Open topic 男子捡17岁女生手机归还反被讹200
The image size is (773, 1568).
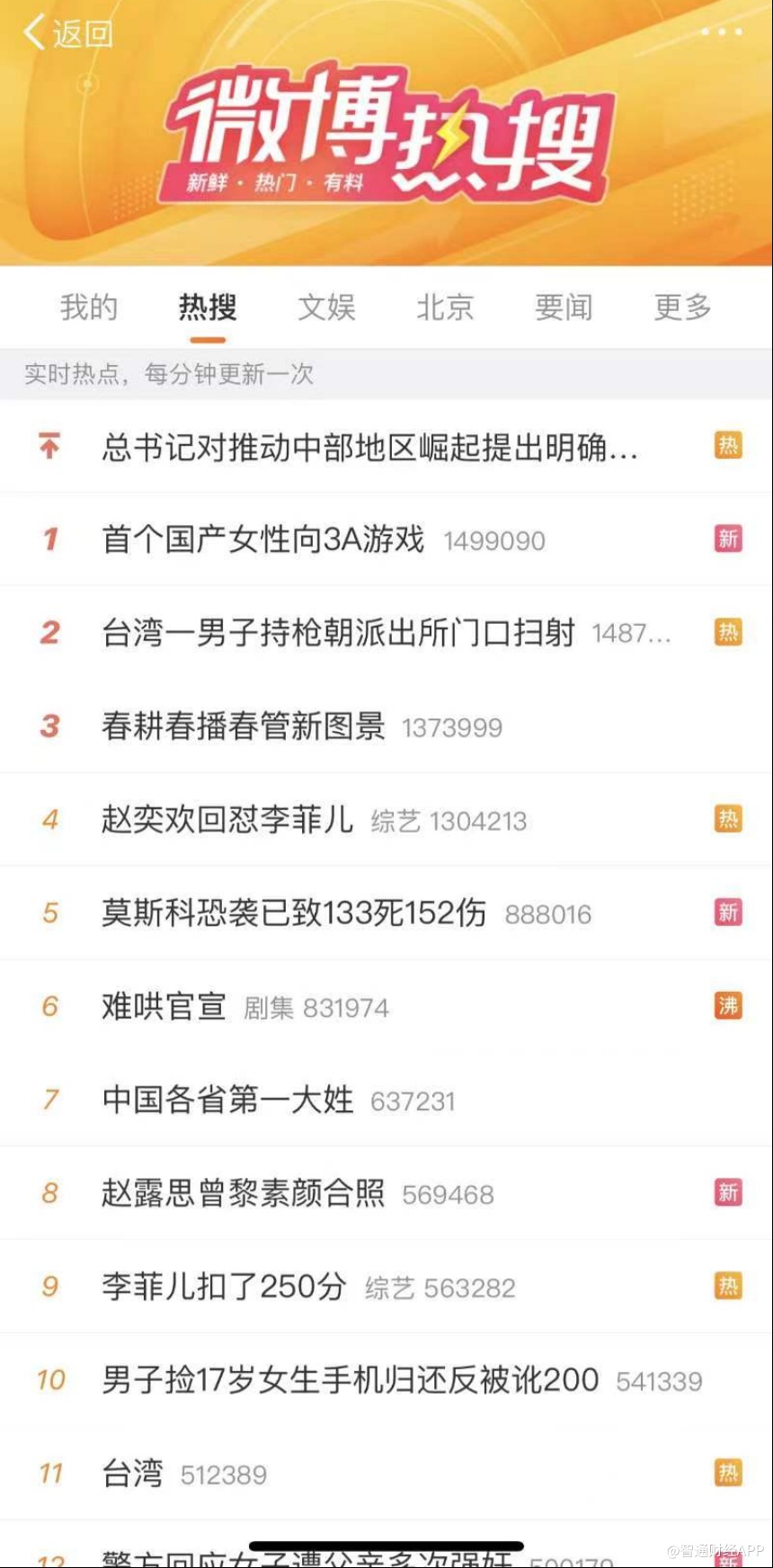[x=351, y=1380]
